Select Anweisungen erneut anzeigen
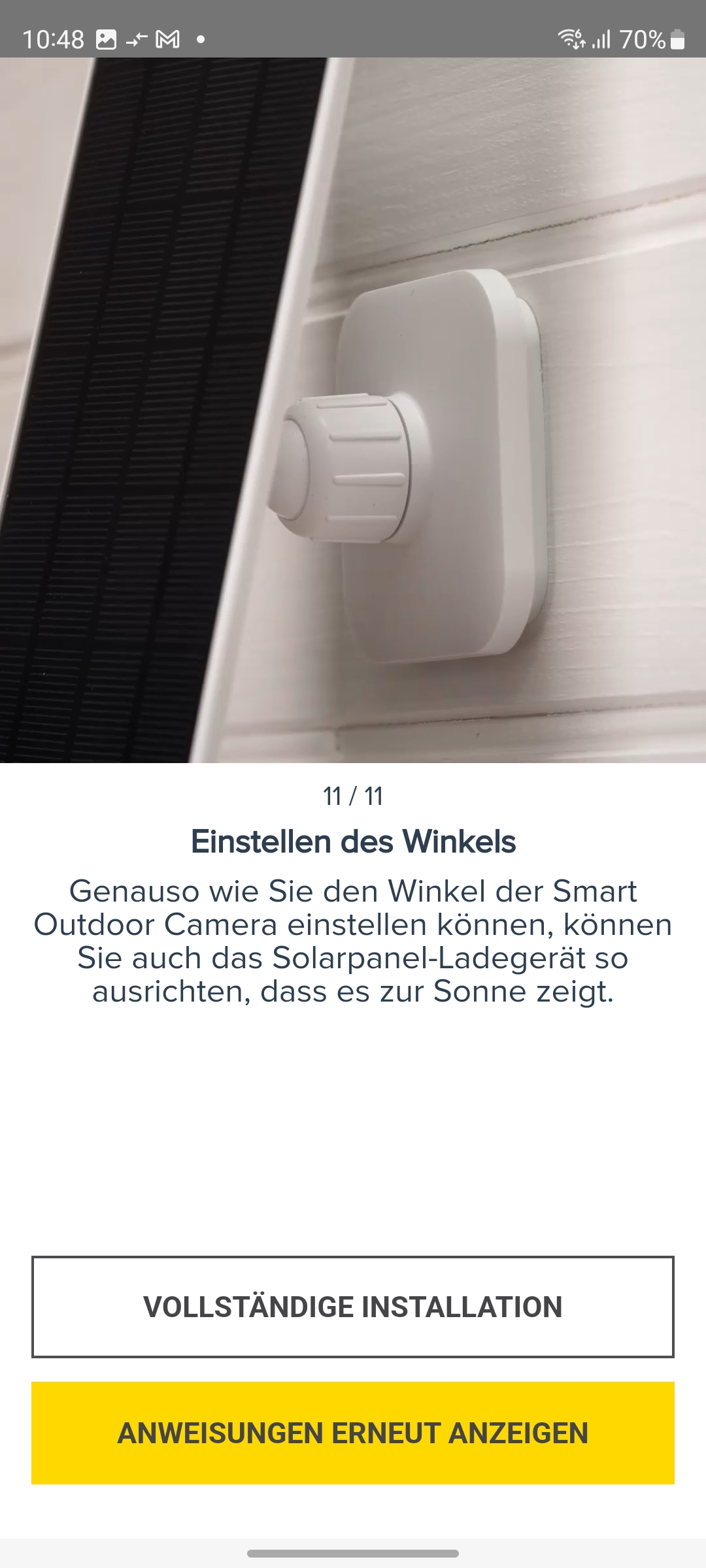The width and height of the screenshot is (706, 1568). point(353,1433)
